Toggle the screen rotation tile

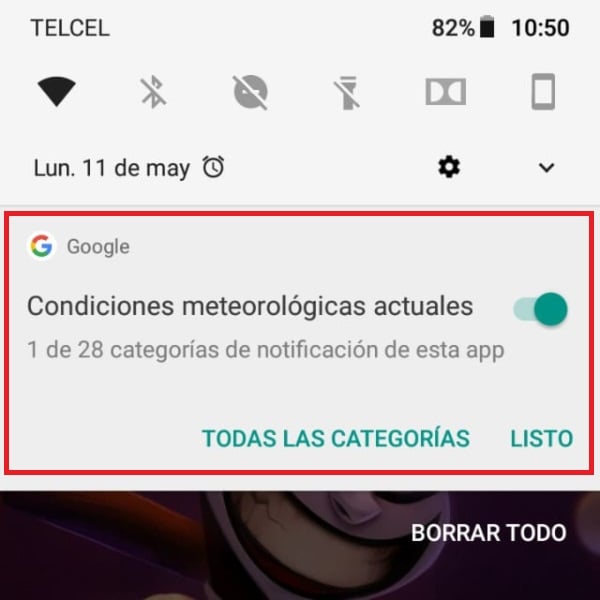click(x=543, y=92)
